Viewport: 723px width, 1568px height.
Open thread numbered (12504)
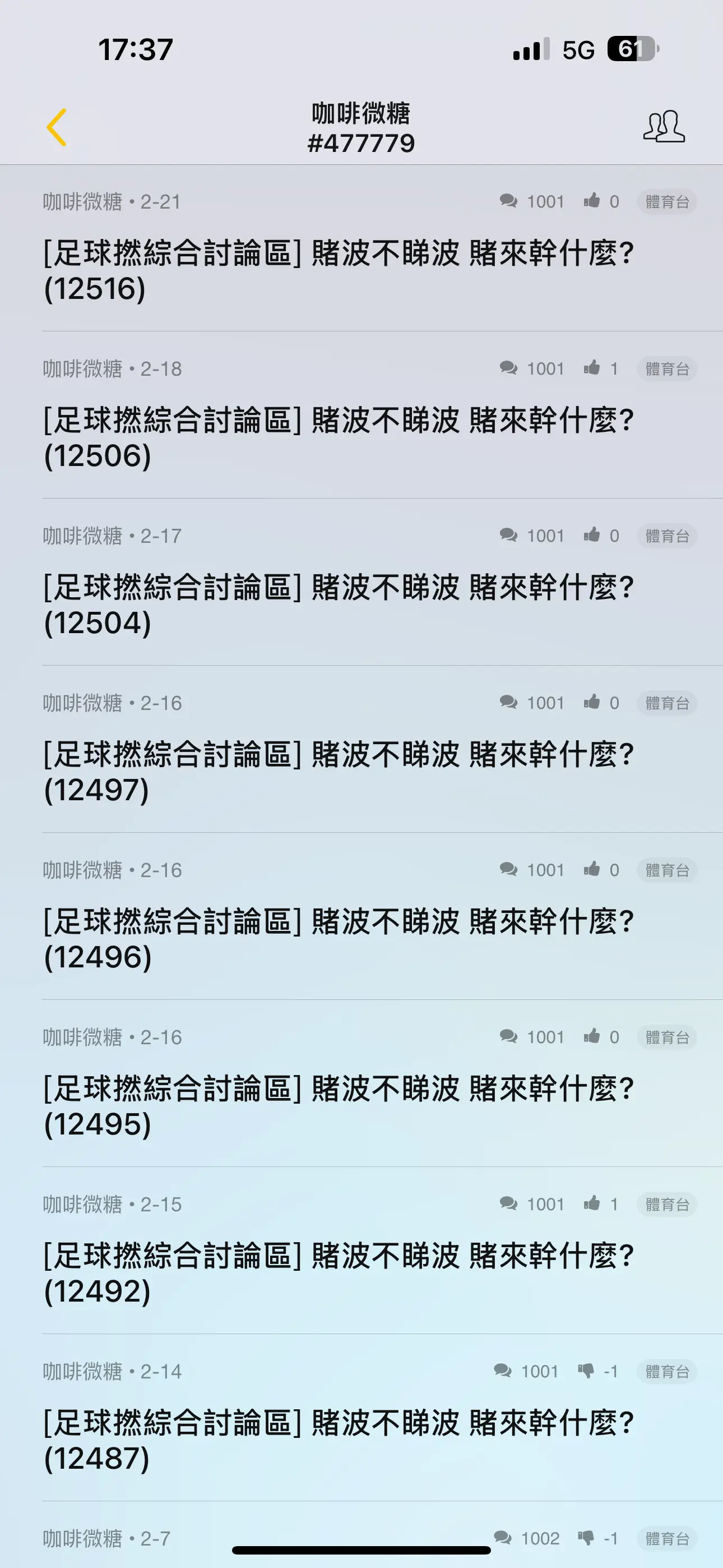(361, 583)
